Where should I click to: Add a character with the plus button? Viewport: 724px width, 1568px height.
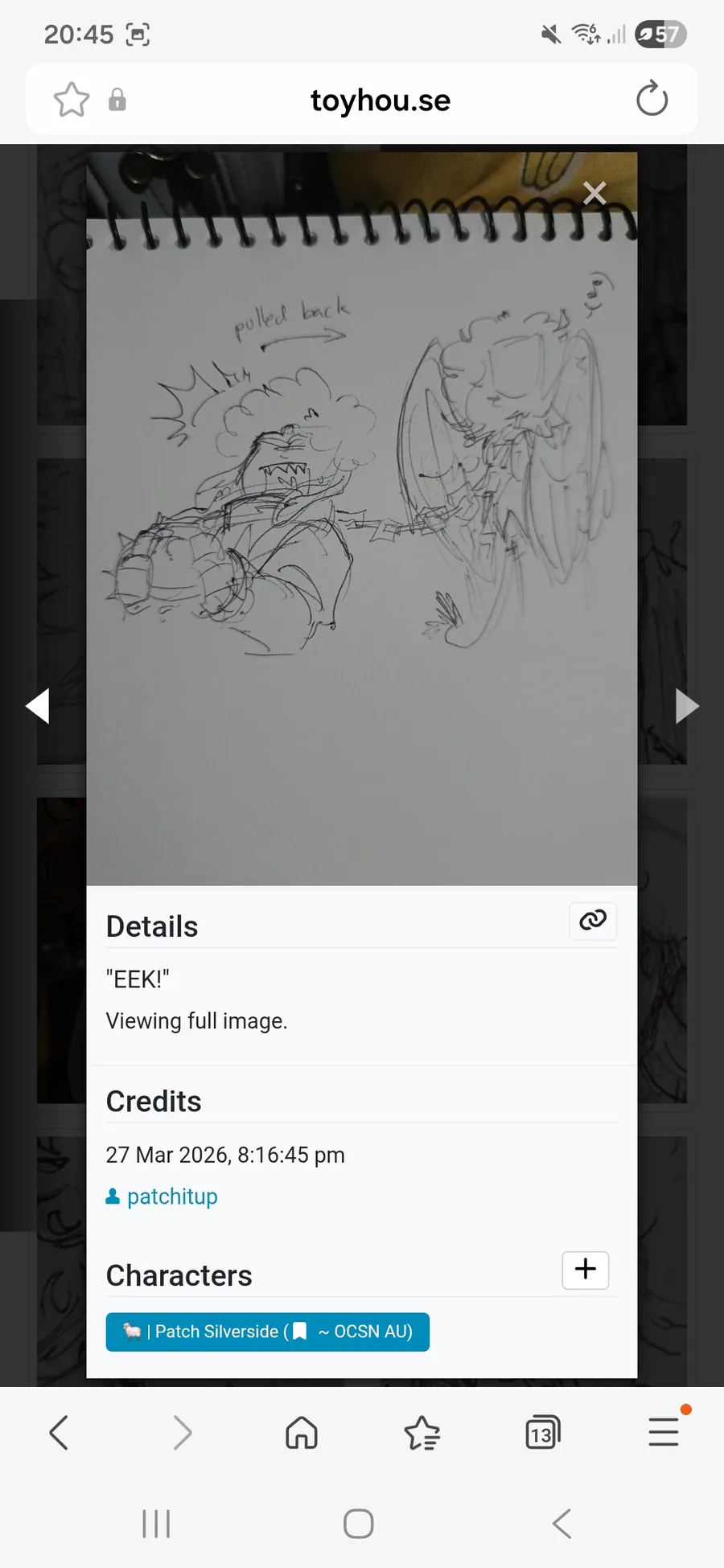pyautogui.click(x=585, y=1270)
